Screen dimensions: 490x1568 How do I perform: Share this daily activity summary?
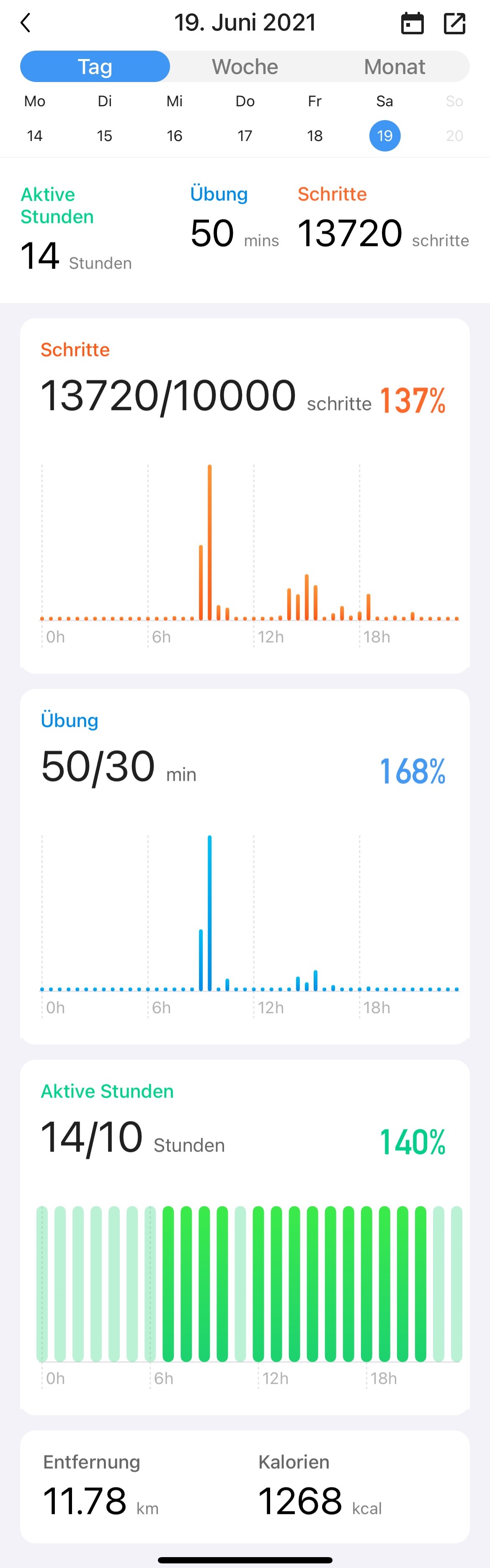454,24
